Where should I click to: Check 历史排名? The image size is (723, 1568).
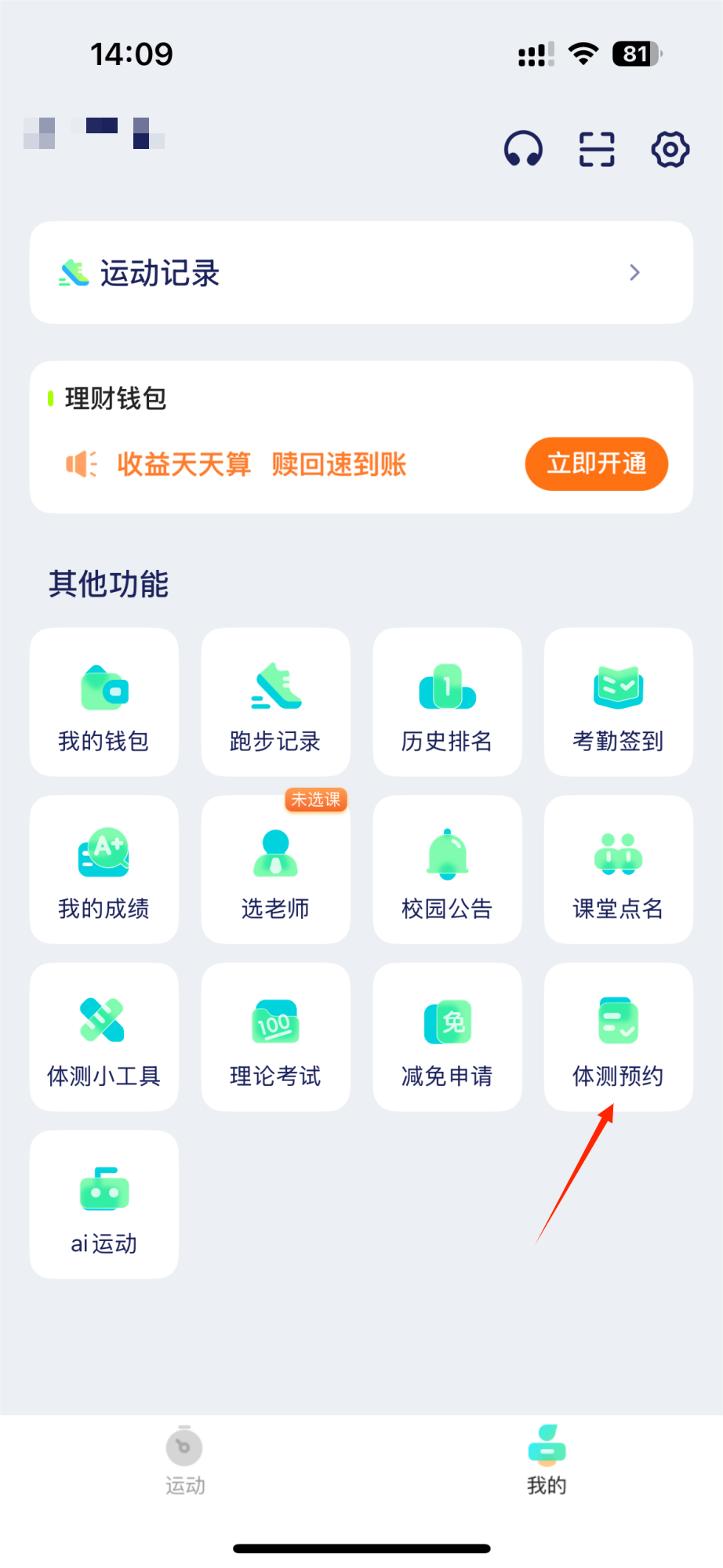tap(447, 702)
